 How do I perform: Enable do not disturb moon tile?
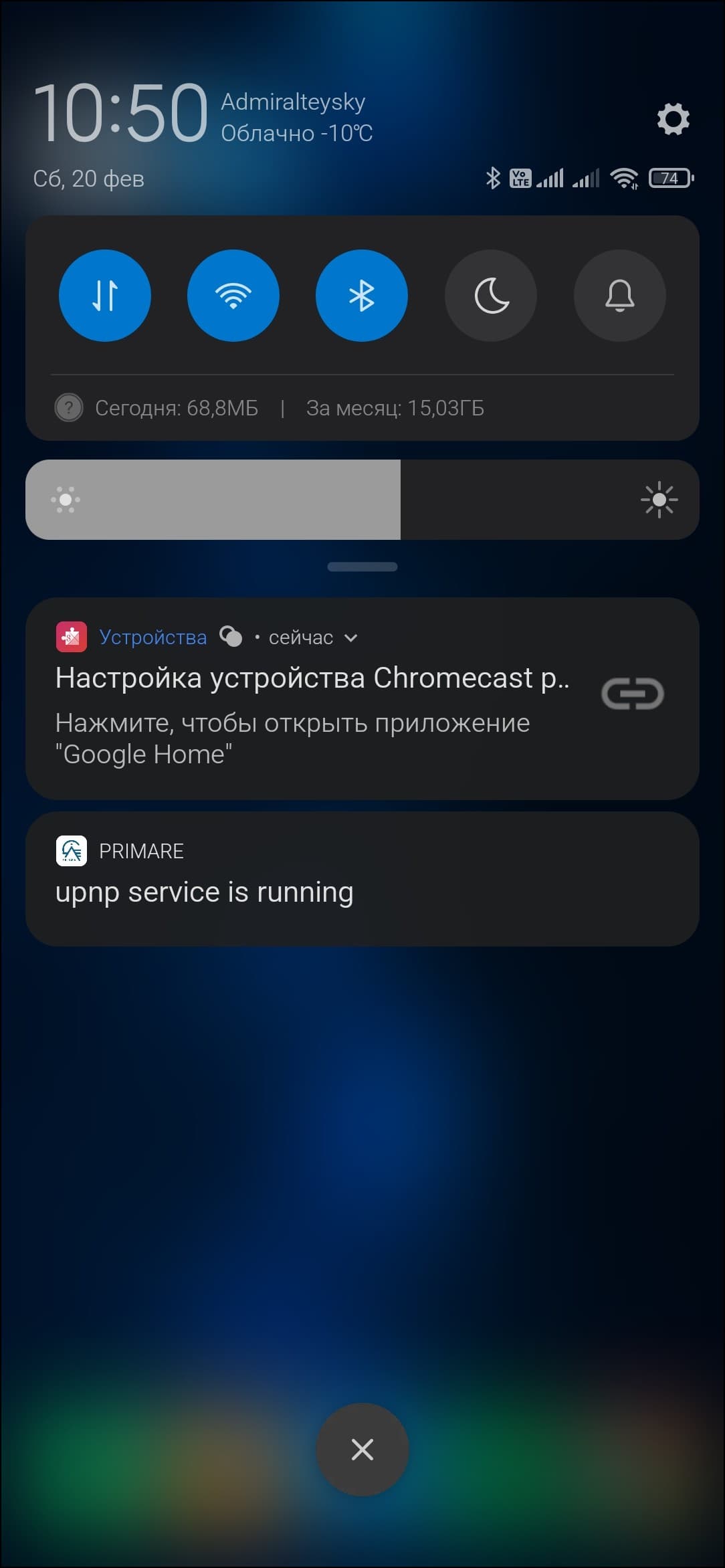point(491,296)
